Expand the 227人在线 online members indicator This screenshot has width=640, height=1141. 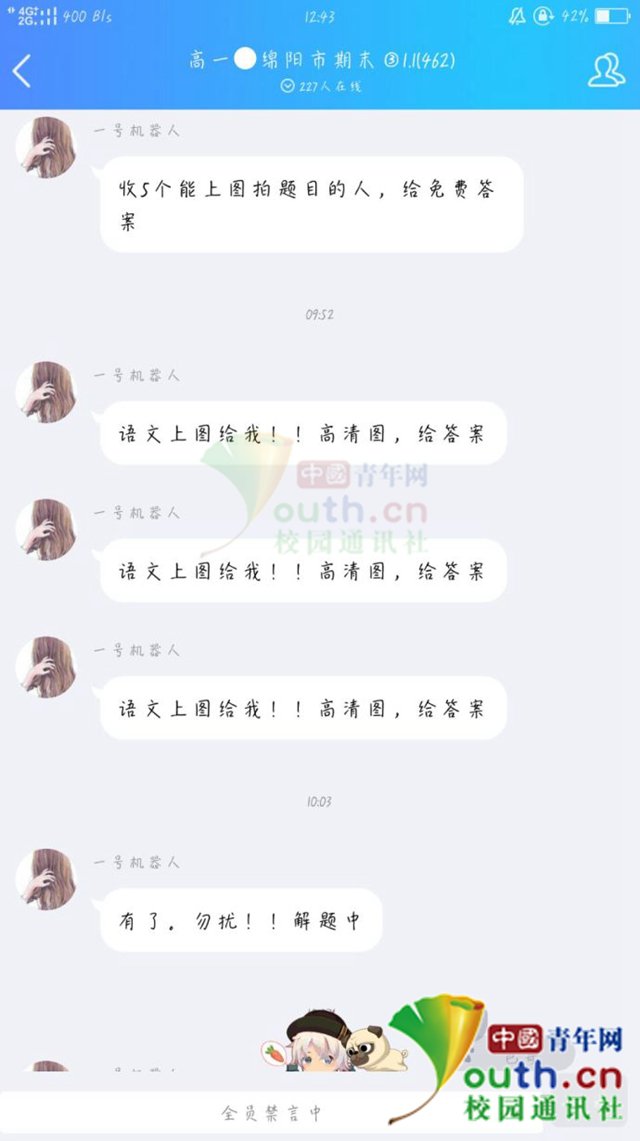[x=320, y=87]
